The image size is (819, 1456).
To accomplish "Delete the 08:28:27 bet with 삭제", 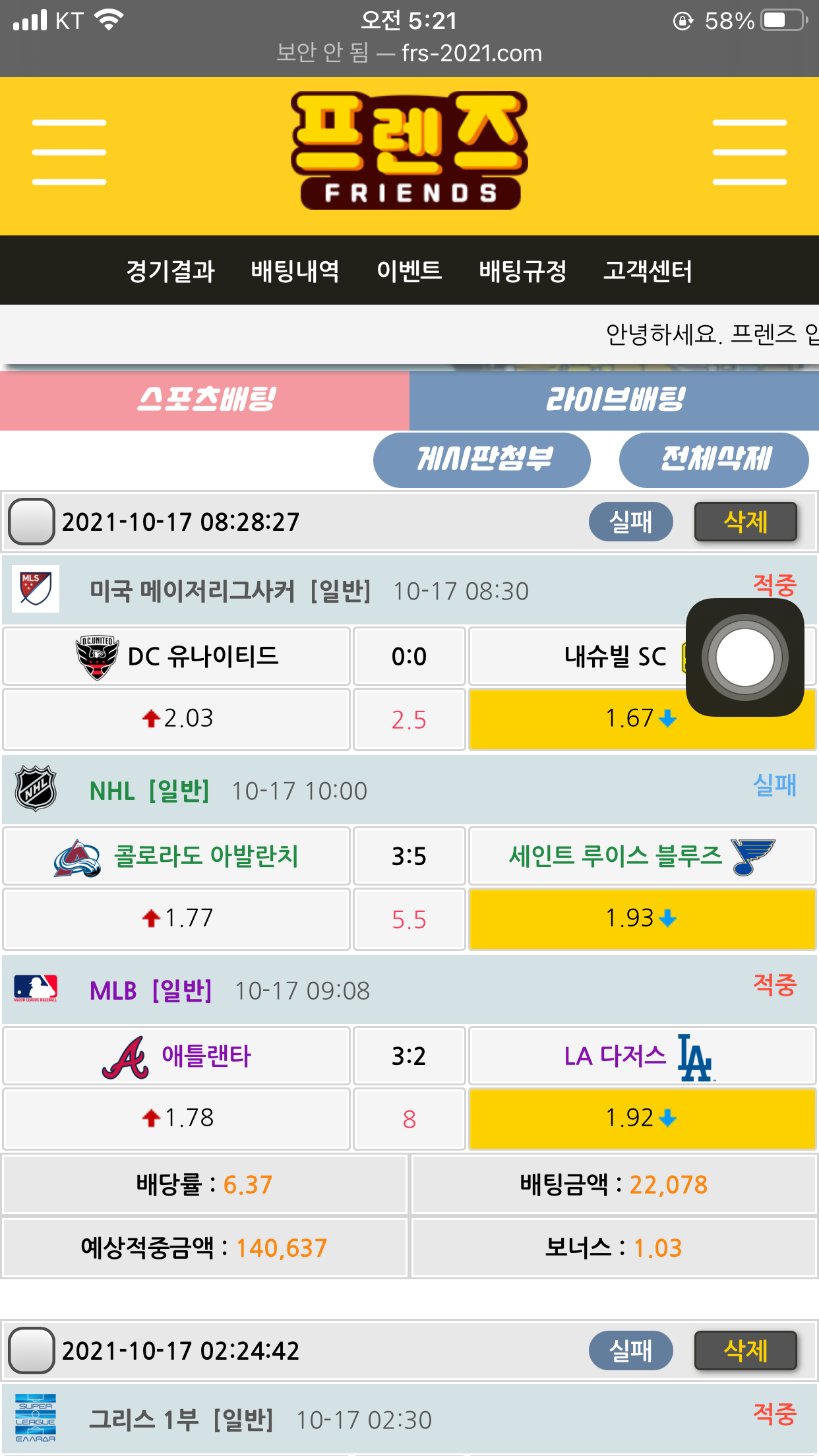I will (745, 522).
